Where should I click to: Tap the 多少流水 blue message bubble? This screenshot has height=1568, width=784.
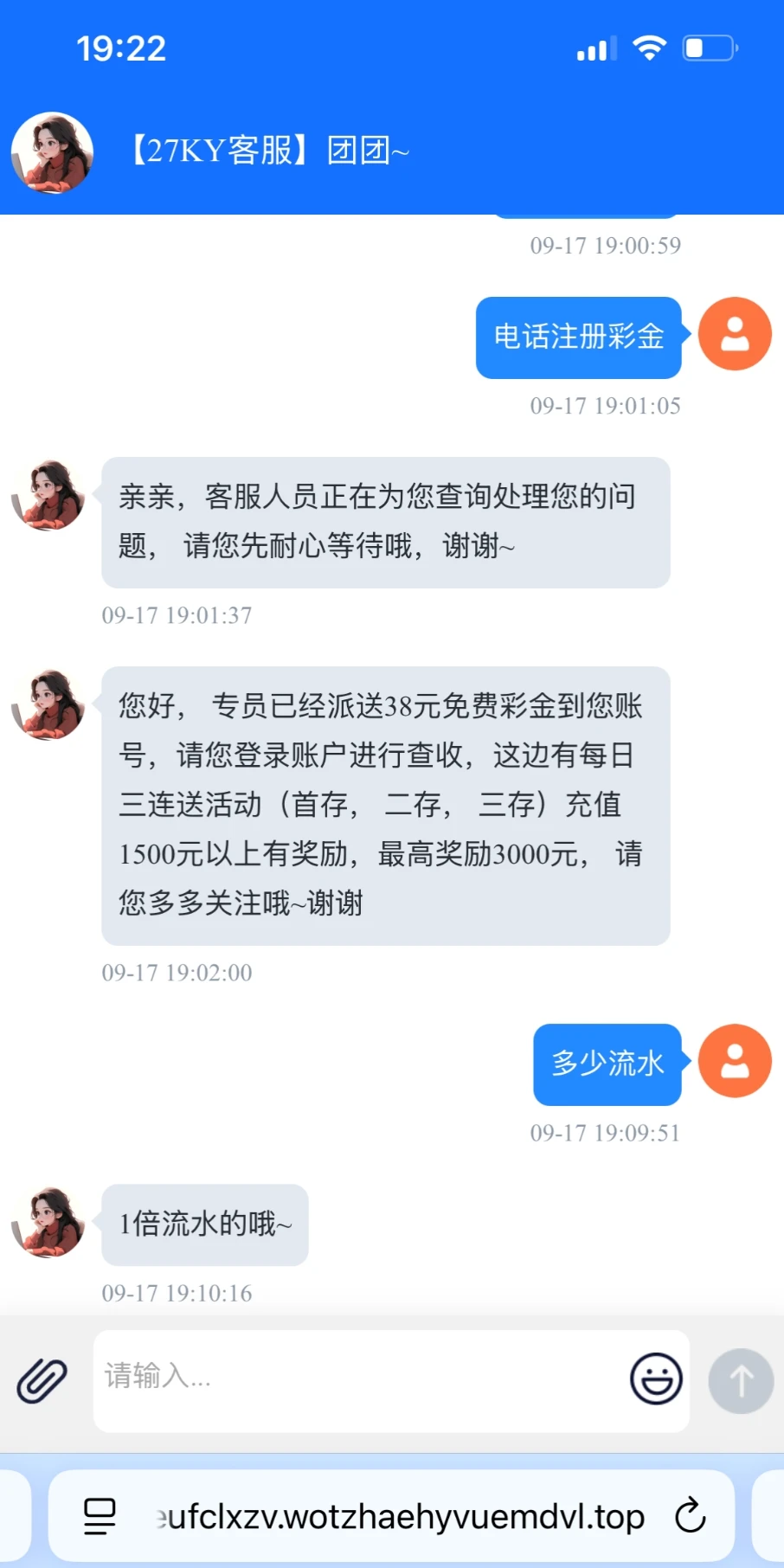[x=607, y=1064]
